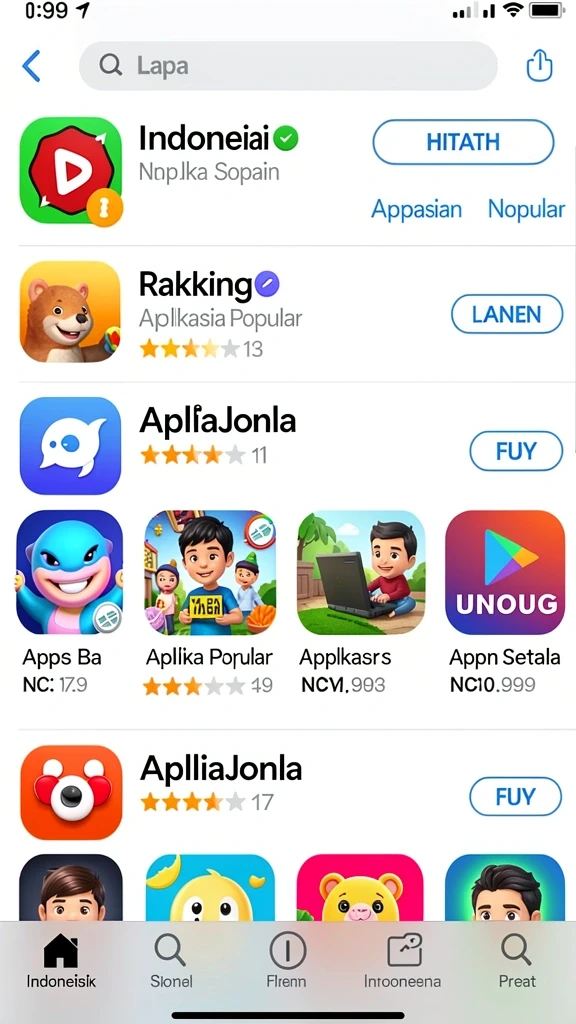
Task: Tap the HITATH button for Indoneiai
Action: coord(463,142)
